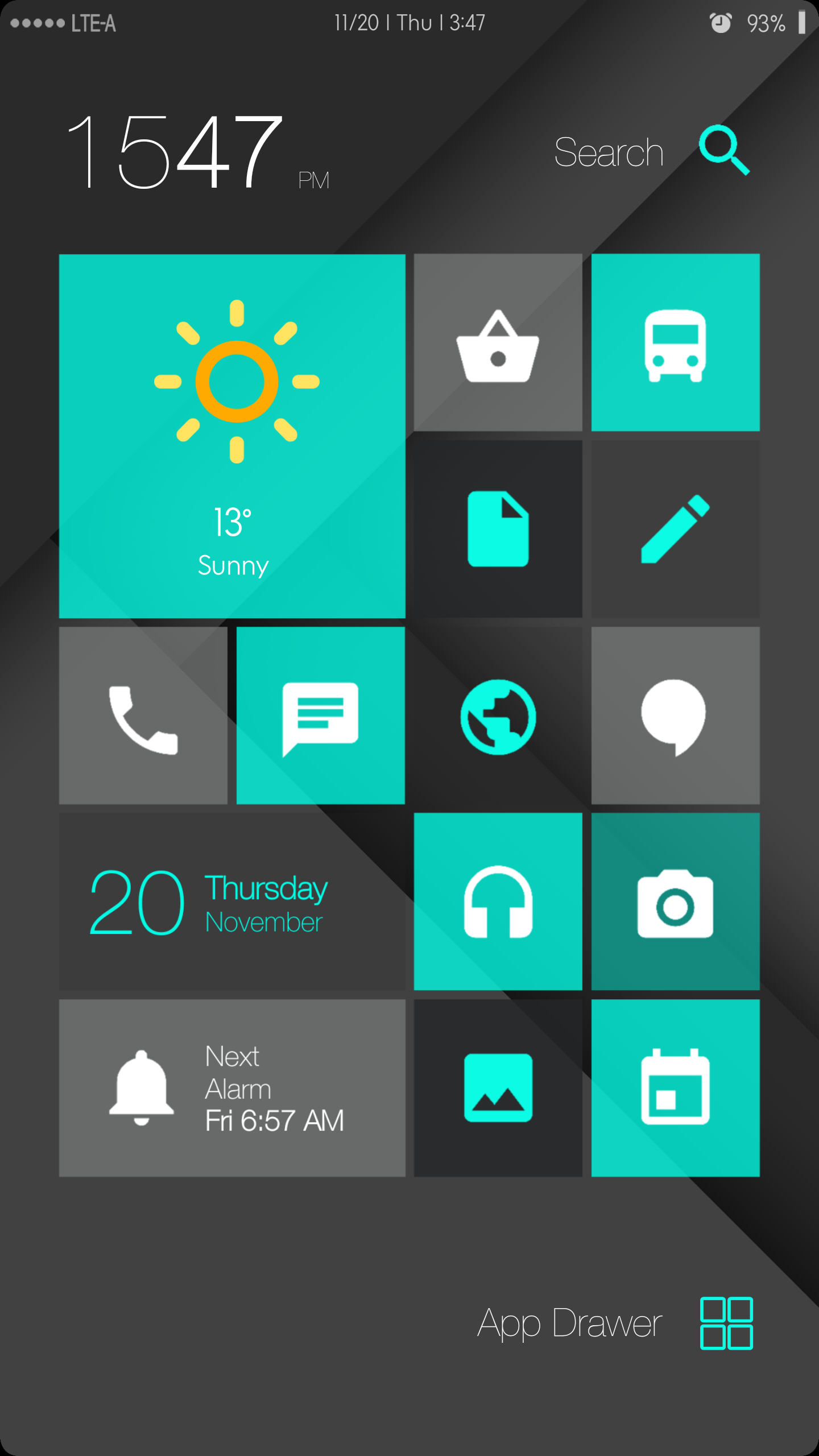819x1456 pixels.
Task: Open the picture gallery tile
Action: click(x=498, y=1087)
